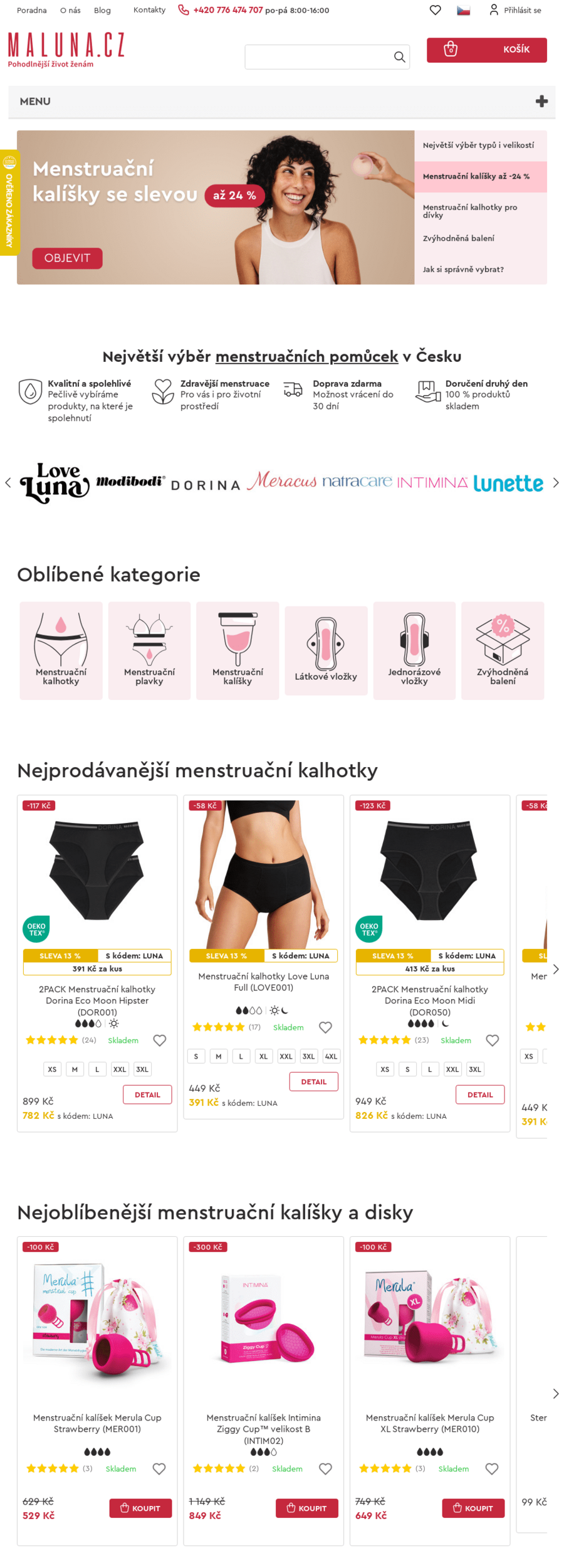The height and width of the screenshot is (1568, 564).
Task: Open Zvýhodněná balení category tile
Action: coord(503,650)
